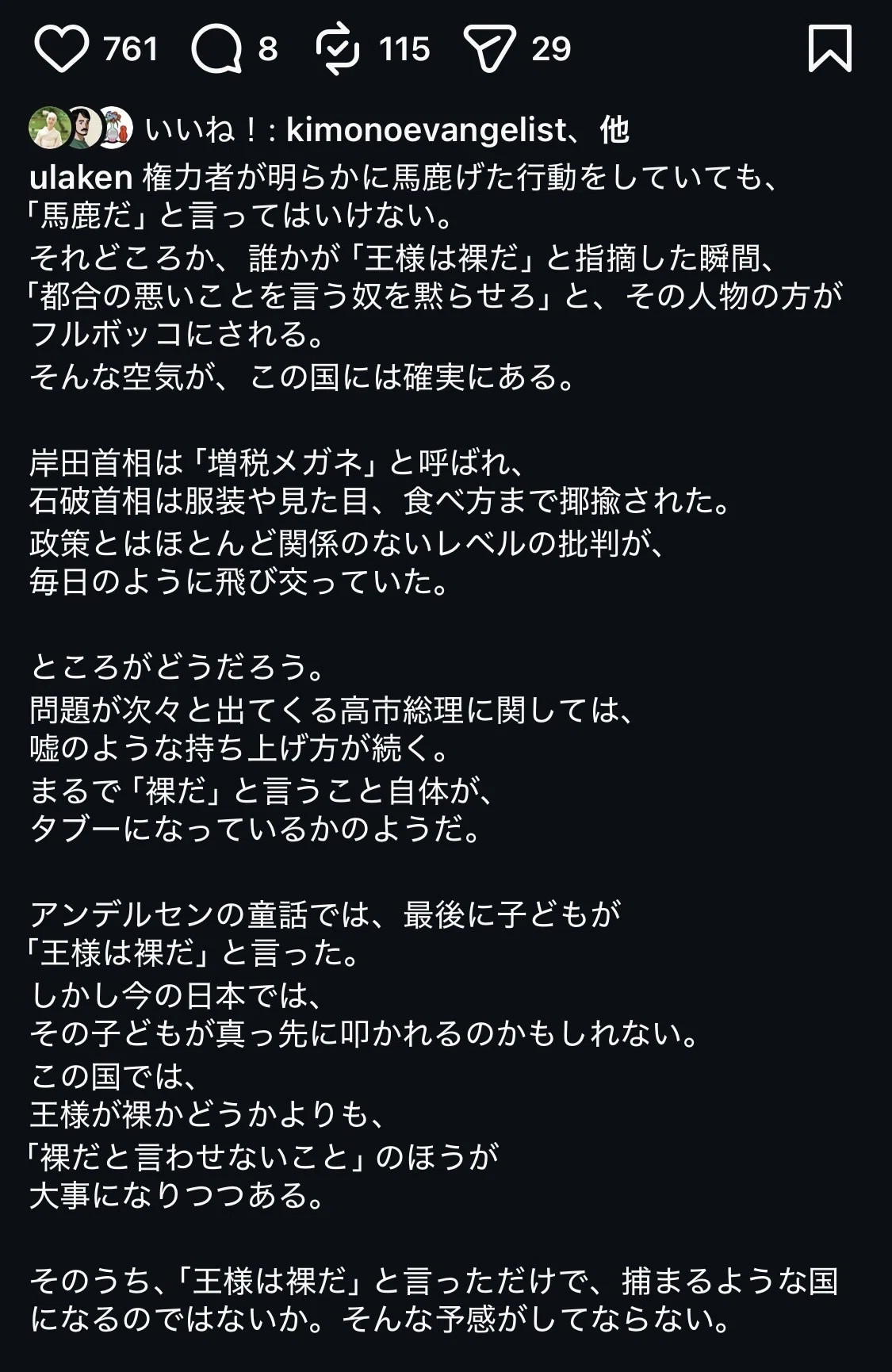Repost using the arrows icon
This screenshot has width=892, height=1372.
click(339, 49)
